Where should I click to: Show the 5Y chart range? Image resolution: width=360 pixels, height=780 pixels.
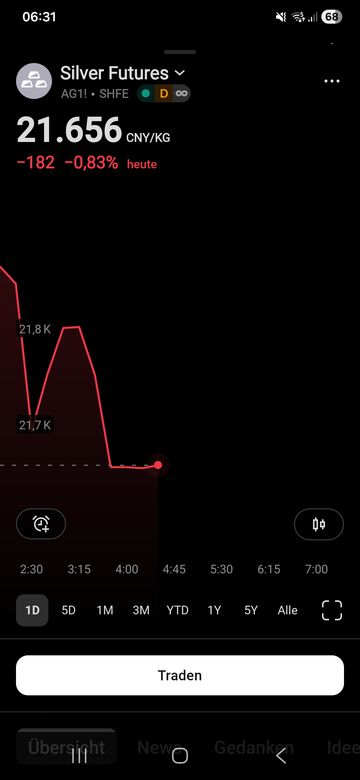pos(251,610)
